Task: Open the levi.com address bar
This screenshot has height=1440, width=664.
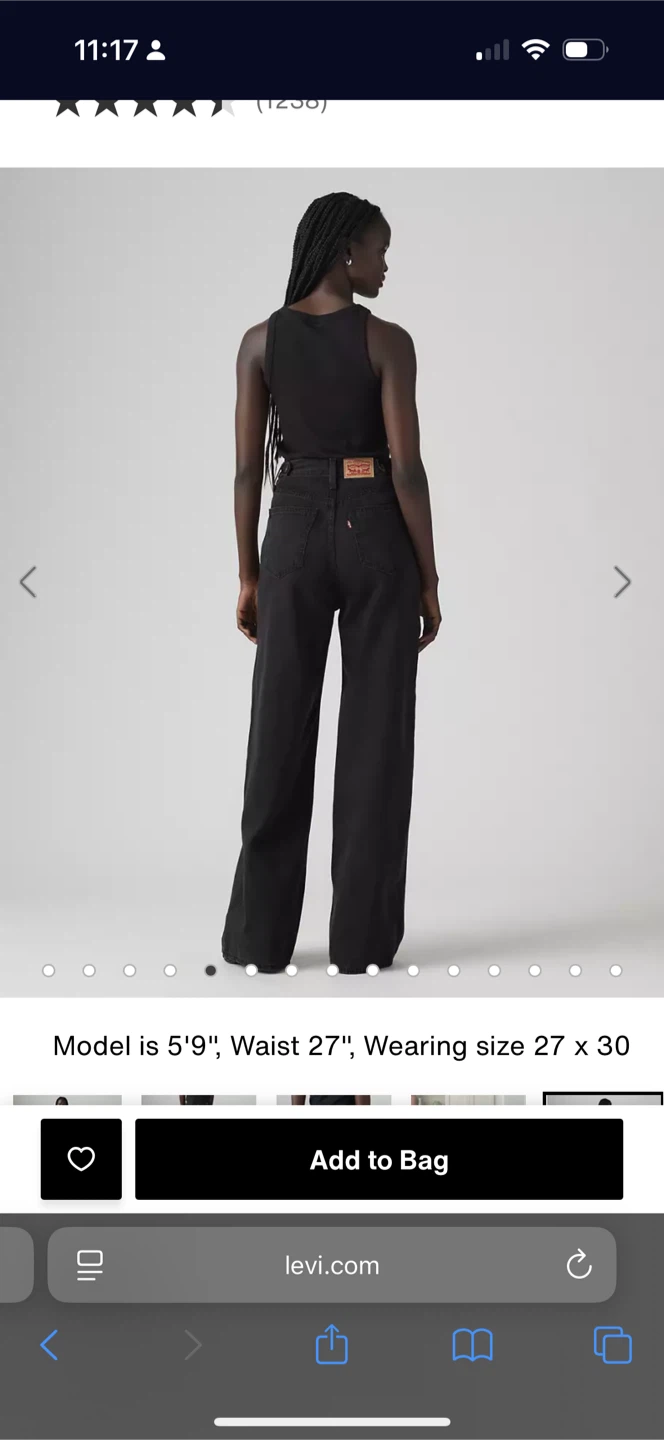Action: tap(332, 1265)
